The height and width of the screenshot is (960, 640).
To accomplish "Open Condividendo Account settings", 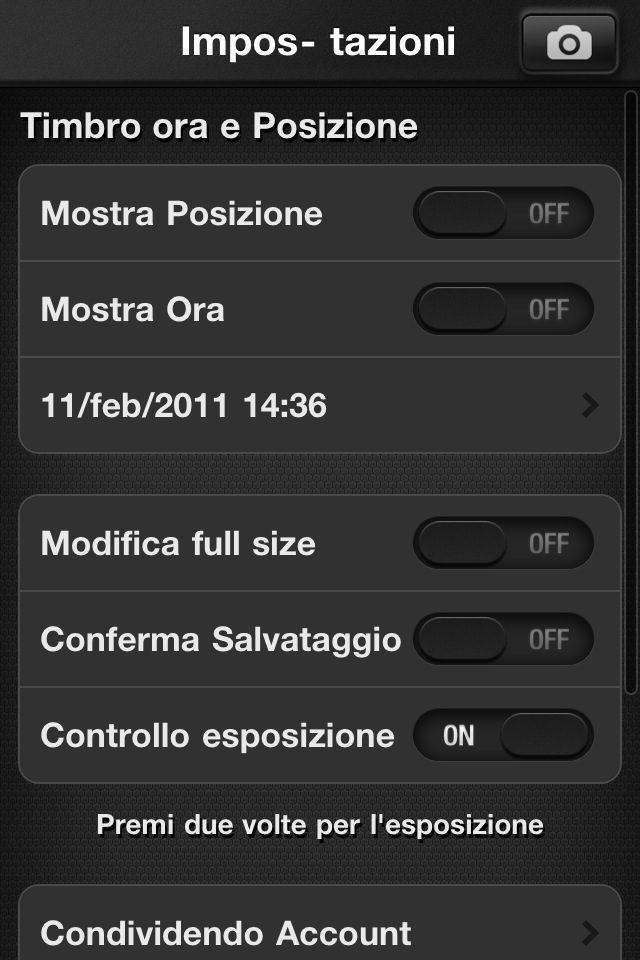I will coord(320,933).
